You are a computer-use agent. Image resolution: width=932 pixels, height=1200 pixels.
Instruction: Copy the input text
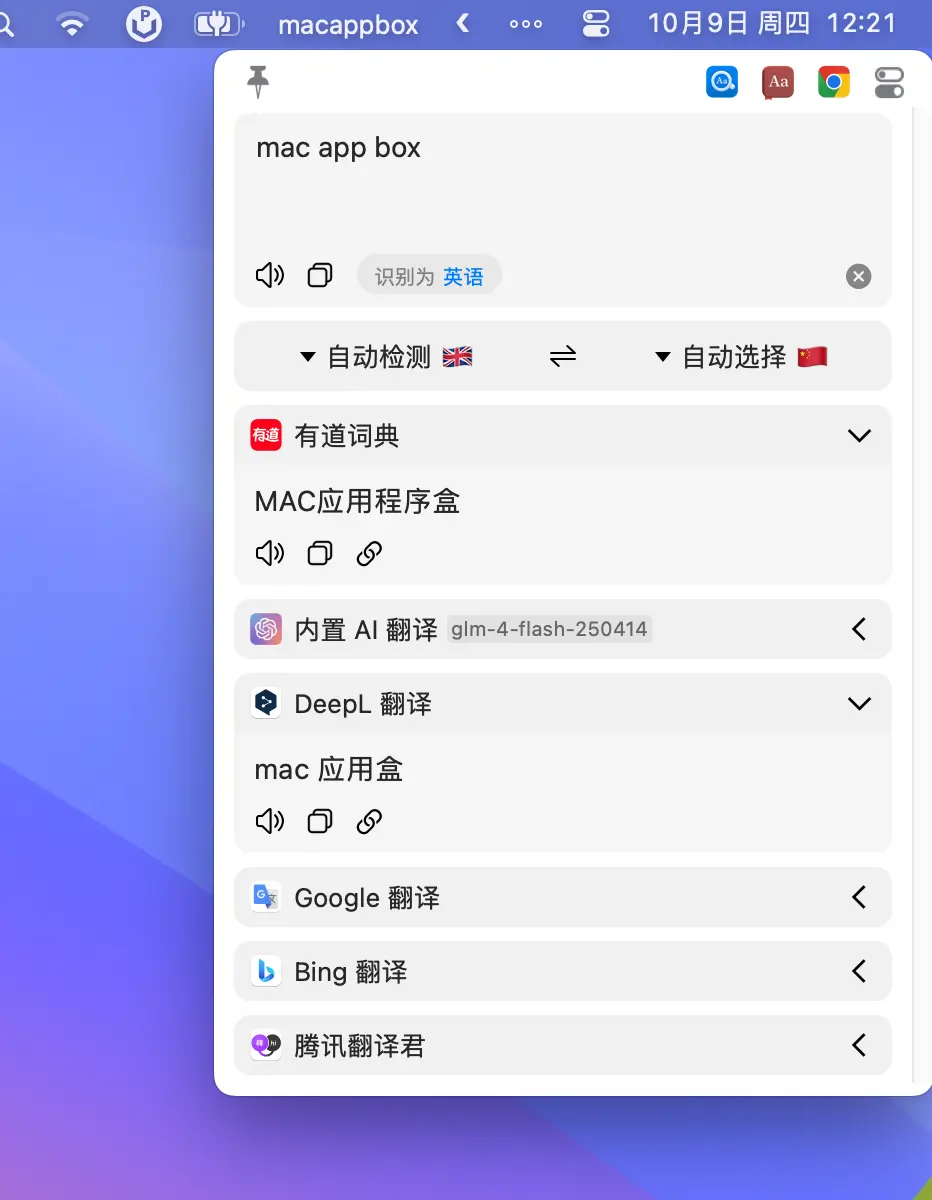coord(320,275)
